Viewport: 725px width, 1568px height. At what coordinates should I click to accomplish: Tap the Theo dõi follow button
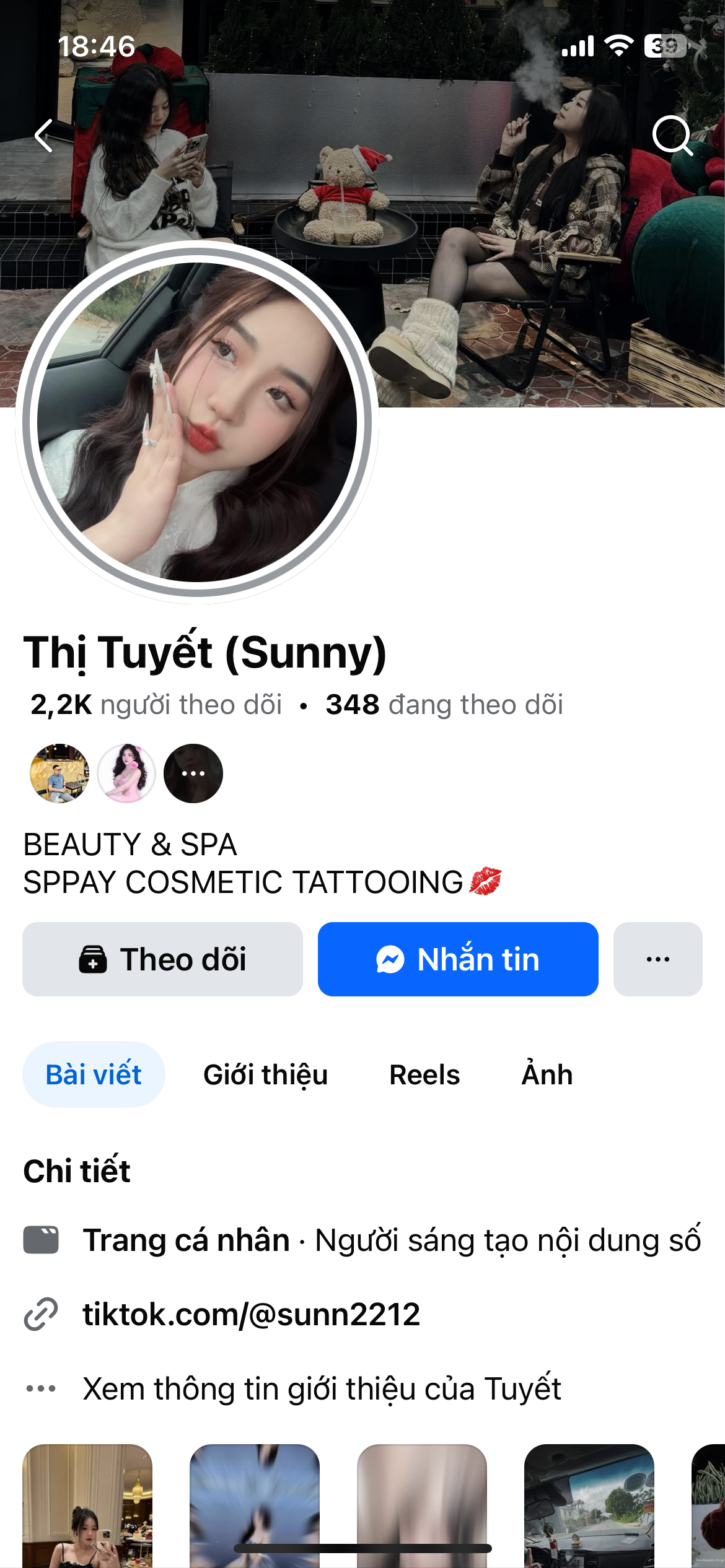tap(162, 959)
